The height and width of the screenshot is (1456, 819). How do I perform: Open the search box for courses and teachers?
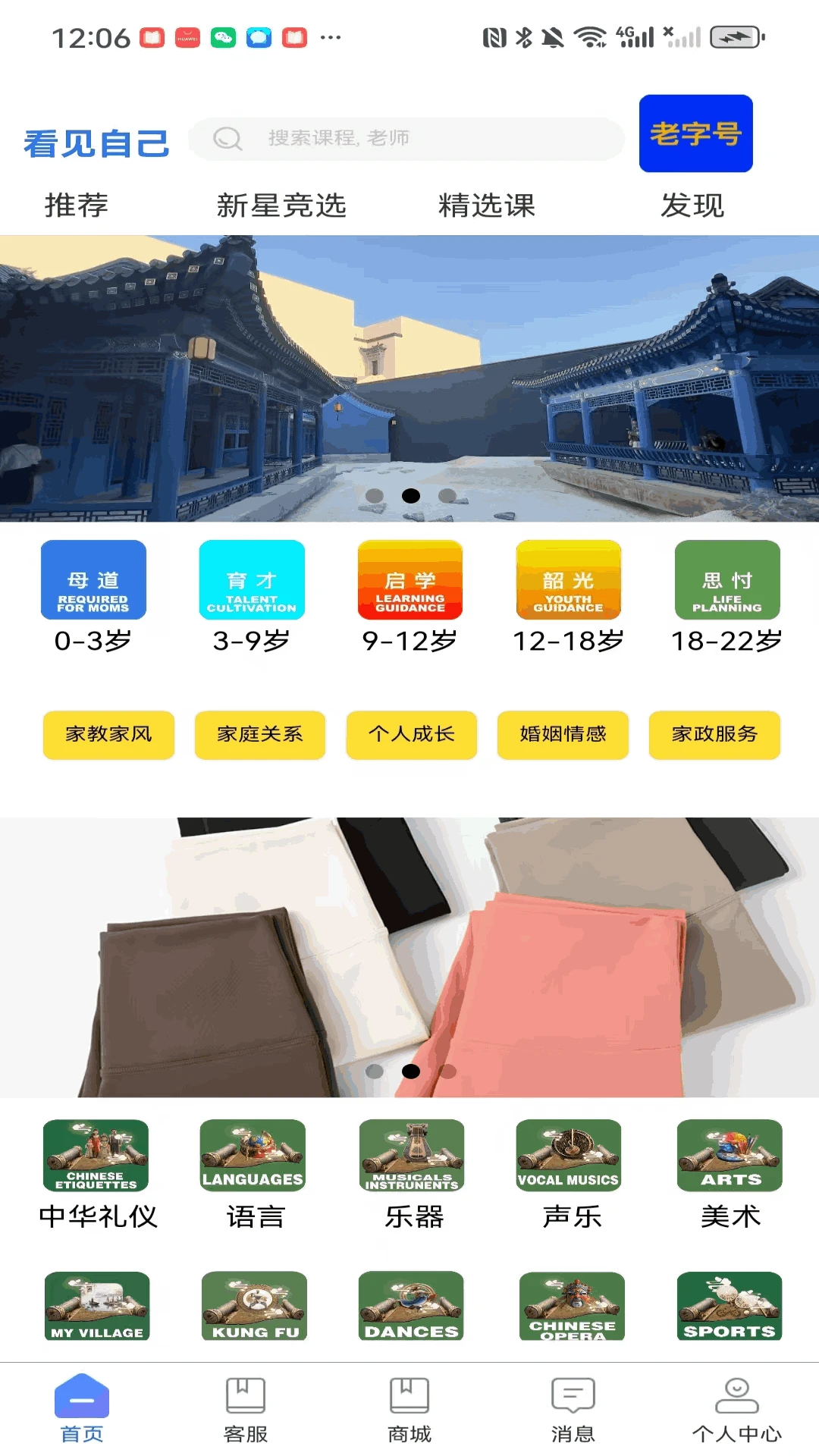coord(406,138)
